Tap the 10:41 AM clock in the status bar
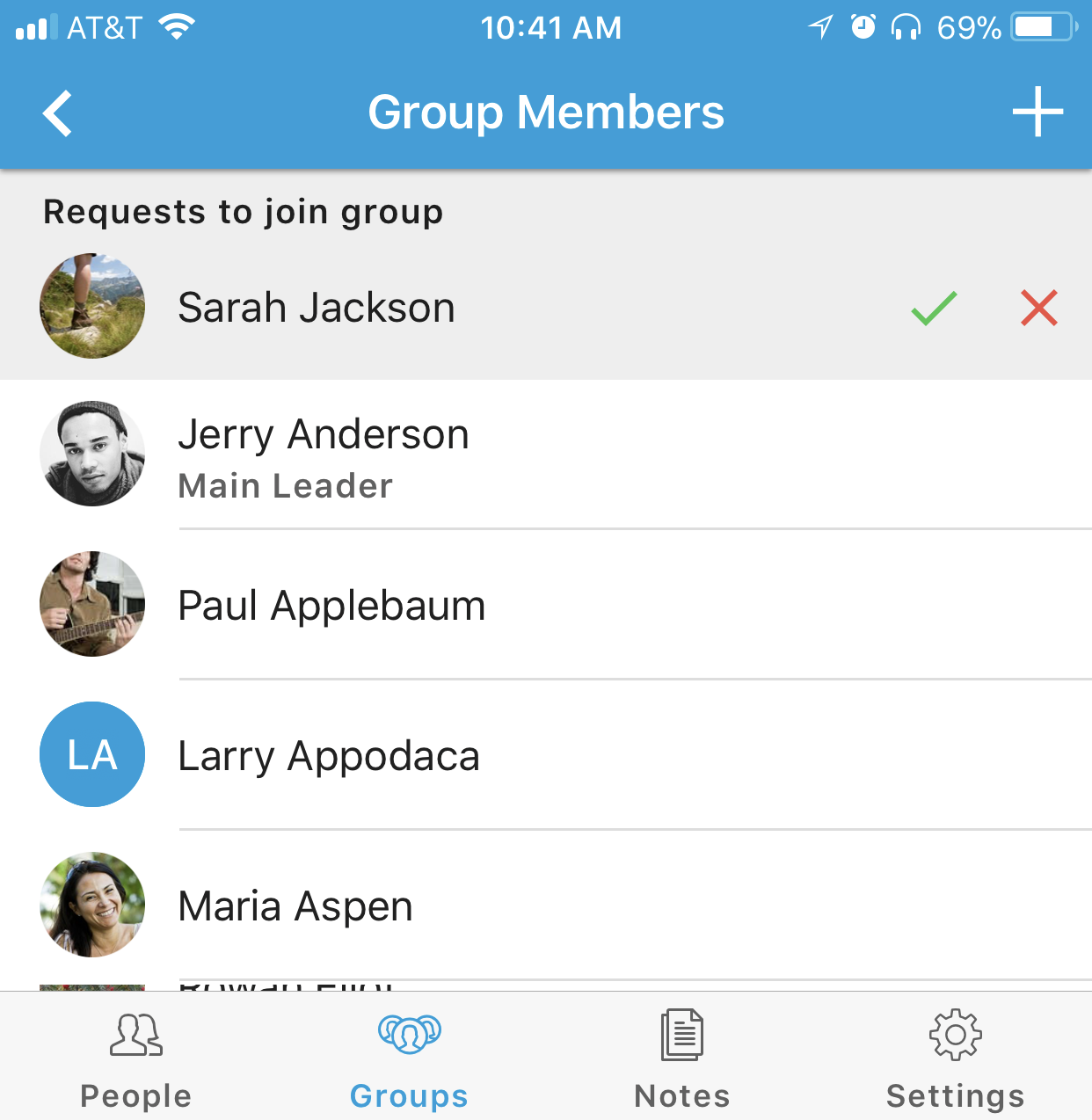Image resolution: width=1092 pixels, height=1120 pixels. [x=552, y=26]
